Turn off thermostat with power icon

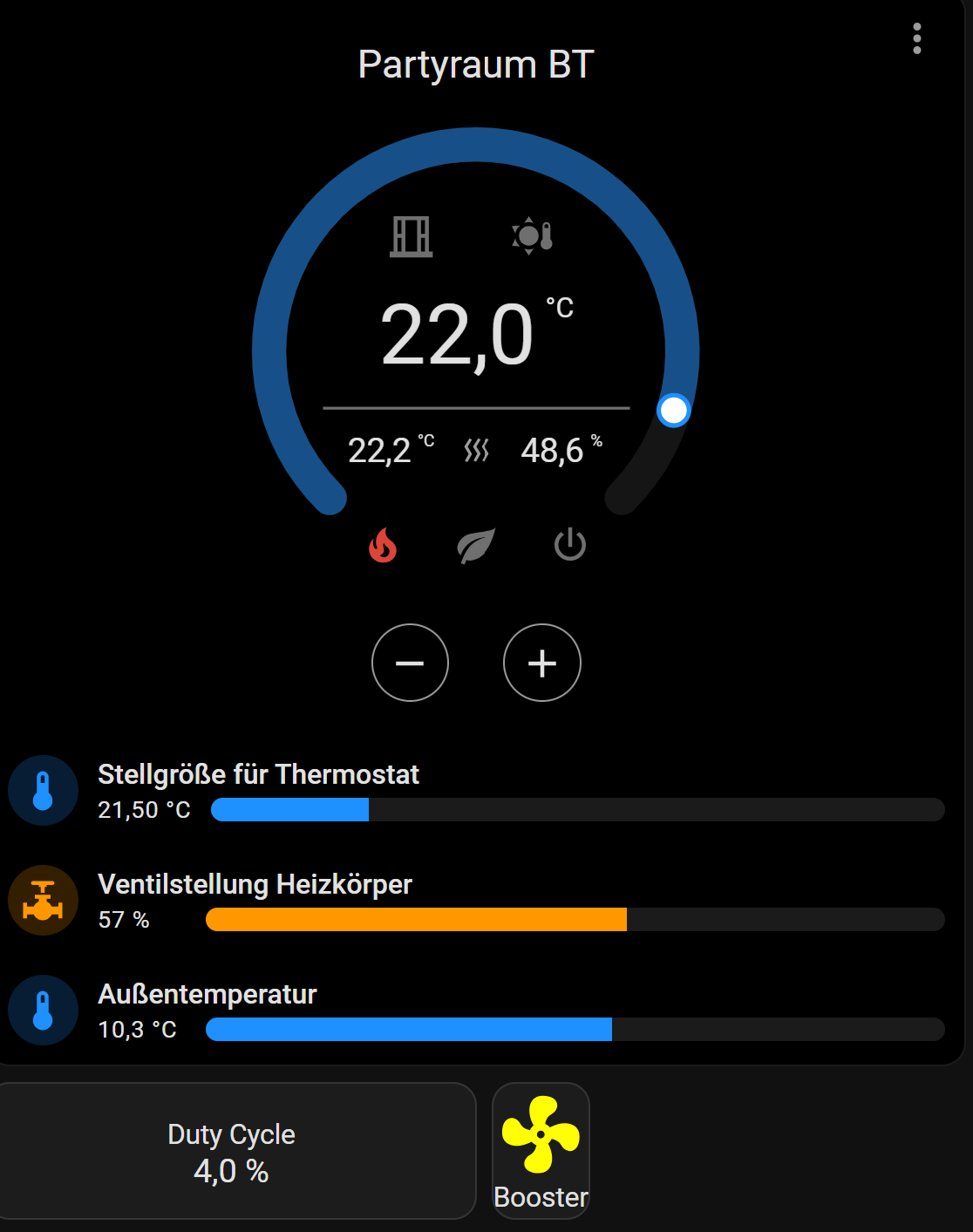[x=569, y=545]
